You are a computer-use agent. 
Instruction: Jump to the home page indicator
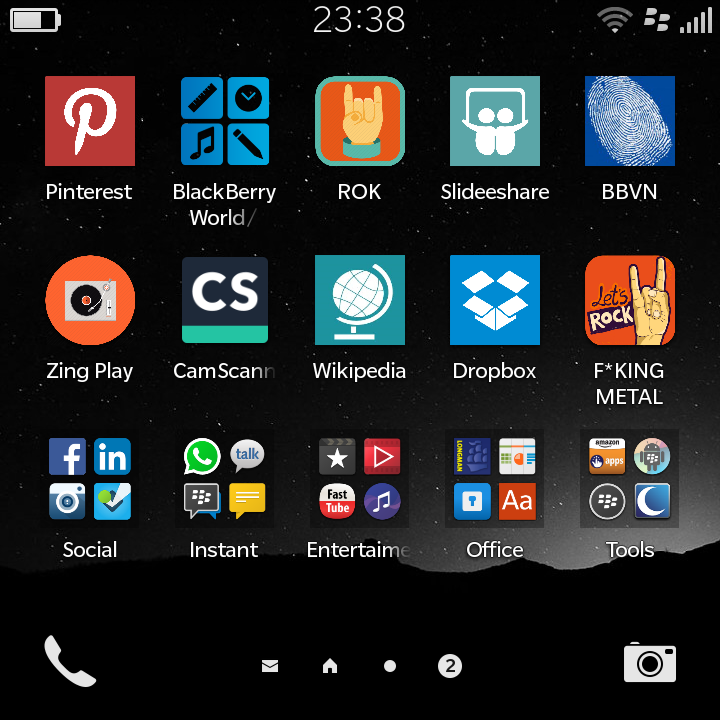click(330, 666)
